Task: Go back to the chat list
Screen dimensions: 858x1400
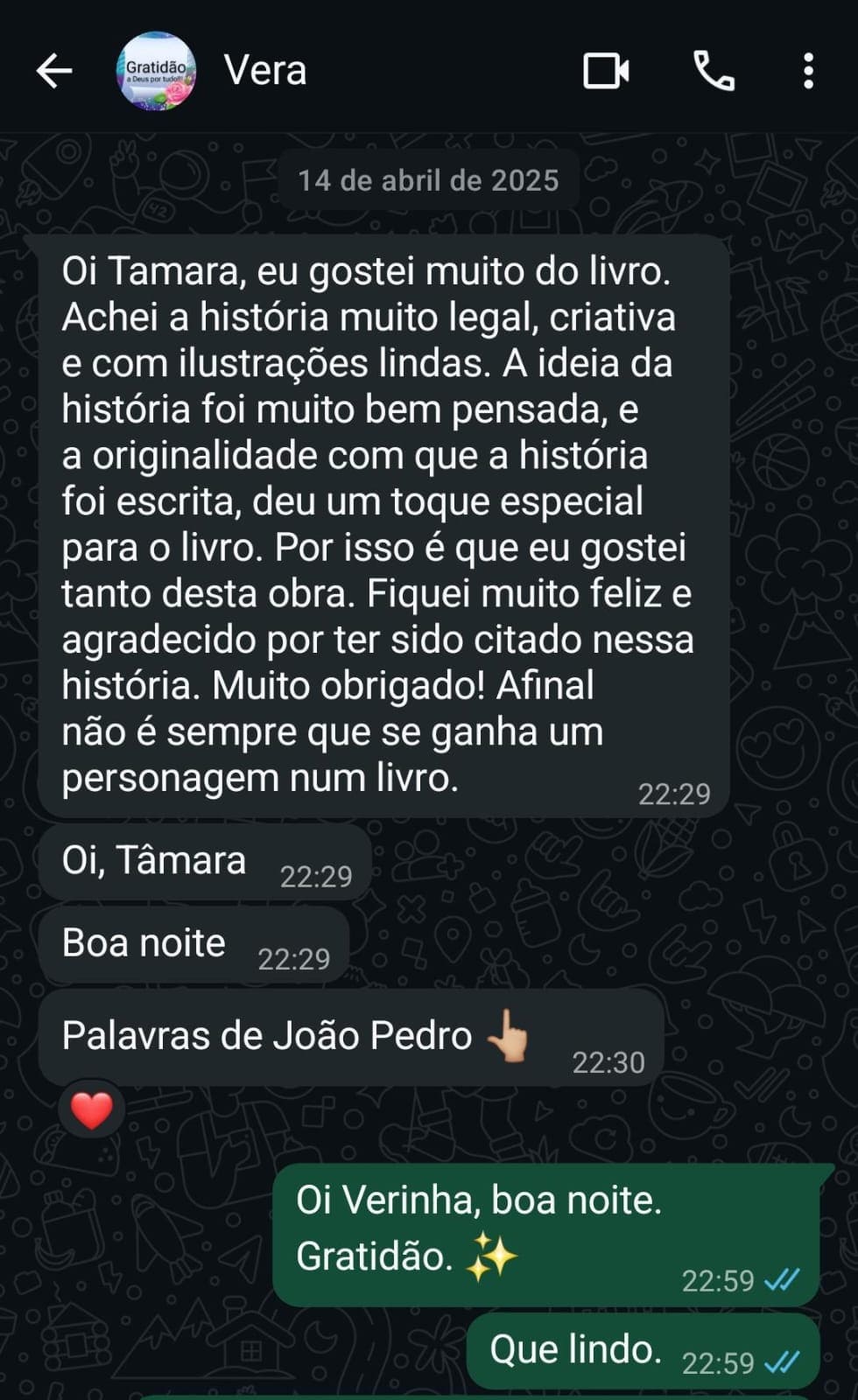Action: click(x=54, y=72)
